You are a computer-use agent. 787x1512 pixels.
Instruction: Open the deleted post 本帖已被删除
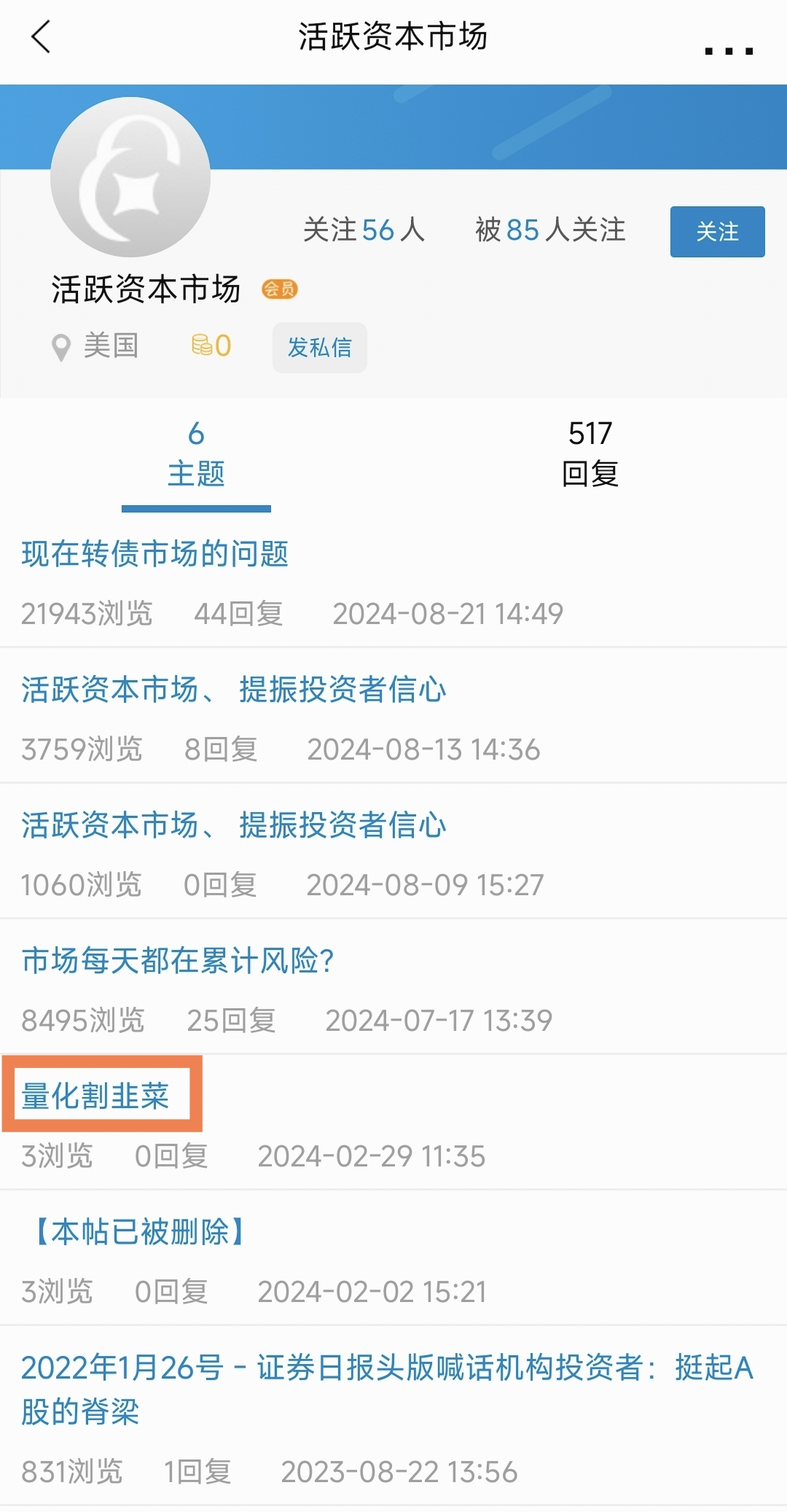139,1232
